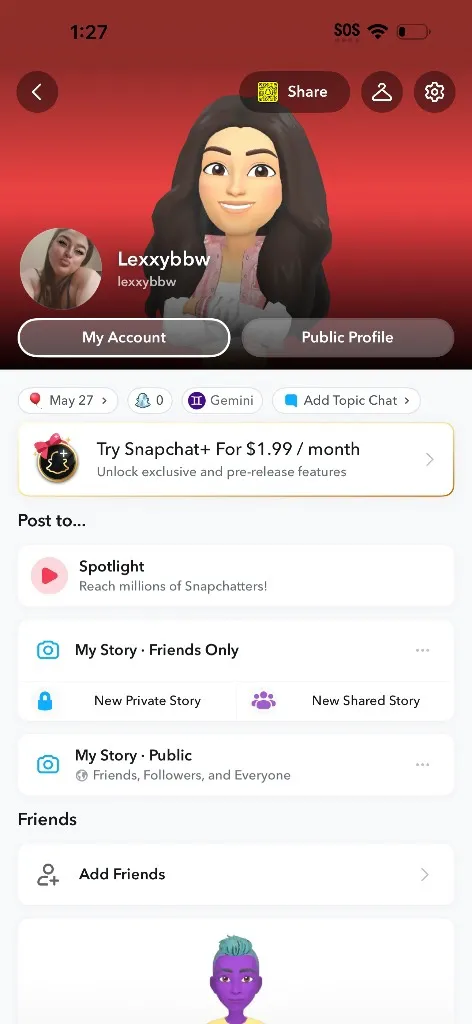Image resolution: width=472 pixels, height=1024 pixels.
Task: Post to Spotlight
Action: pyautogui.click(x=236, y=575)
